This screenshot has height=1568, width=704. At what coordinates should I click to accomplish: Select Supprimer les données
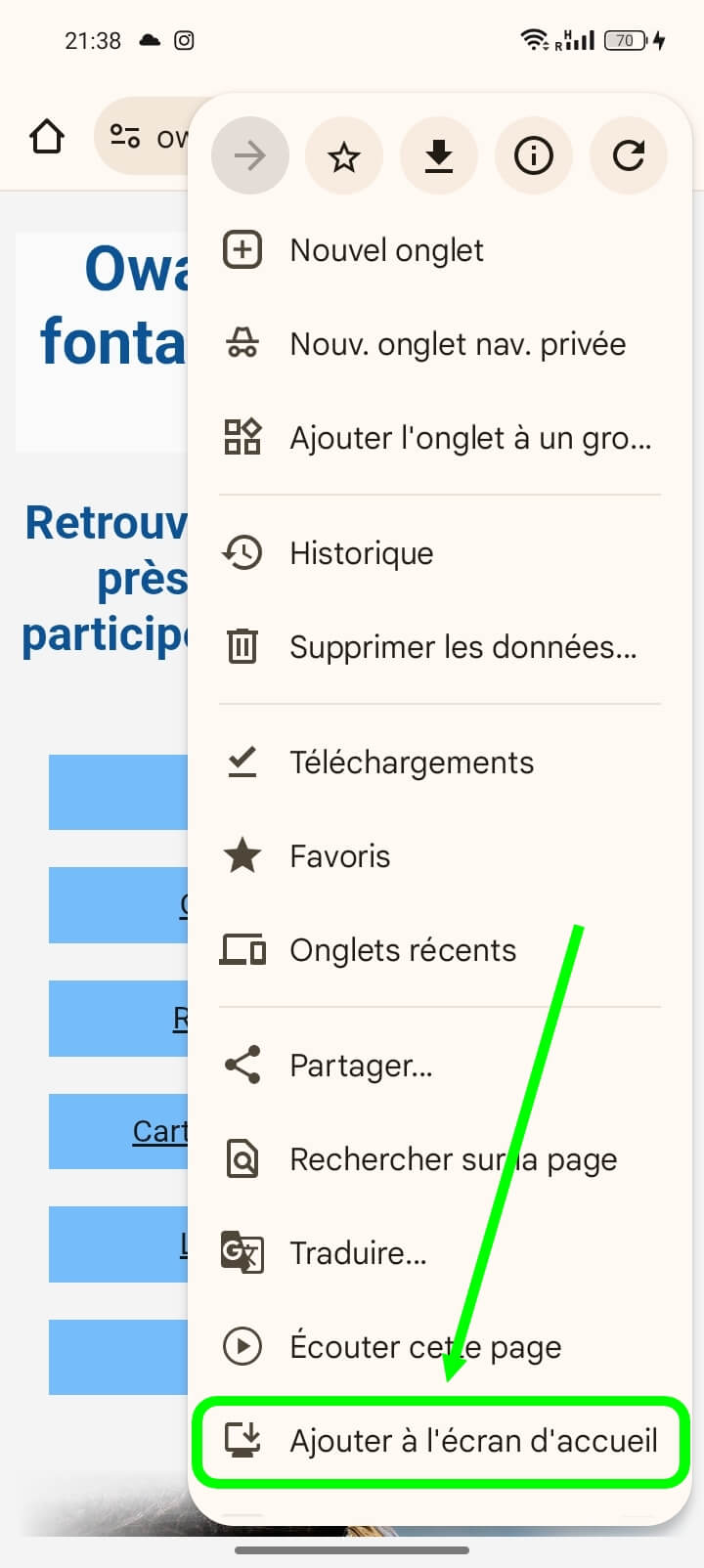(462, 647)
